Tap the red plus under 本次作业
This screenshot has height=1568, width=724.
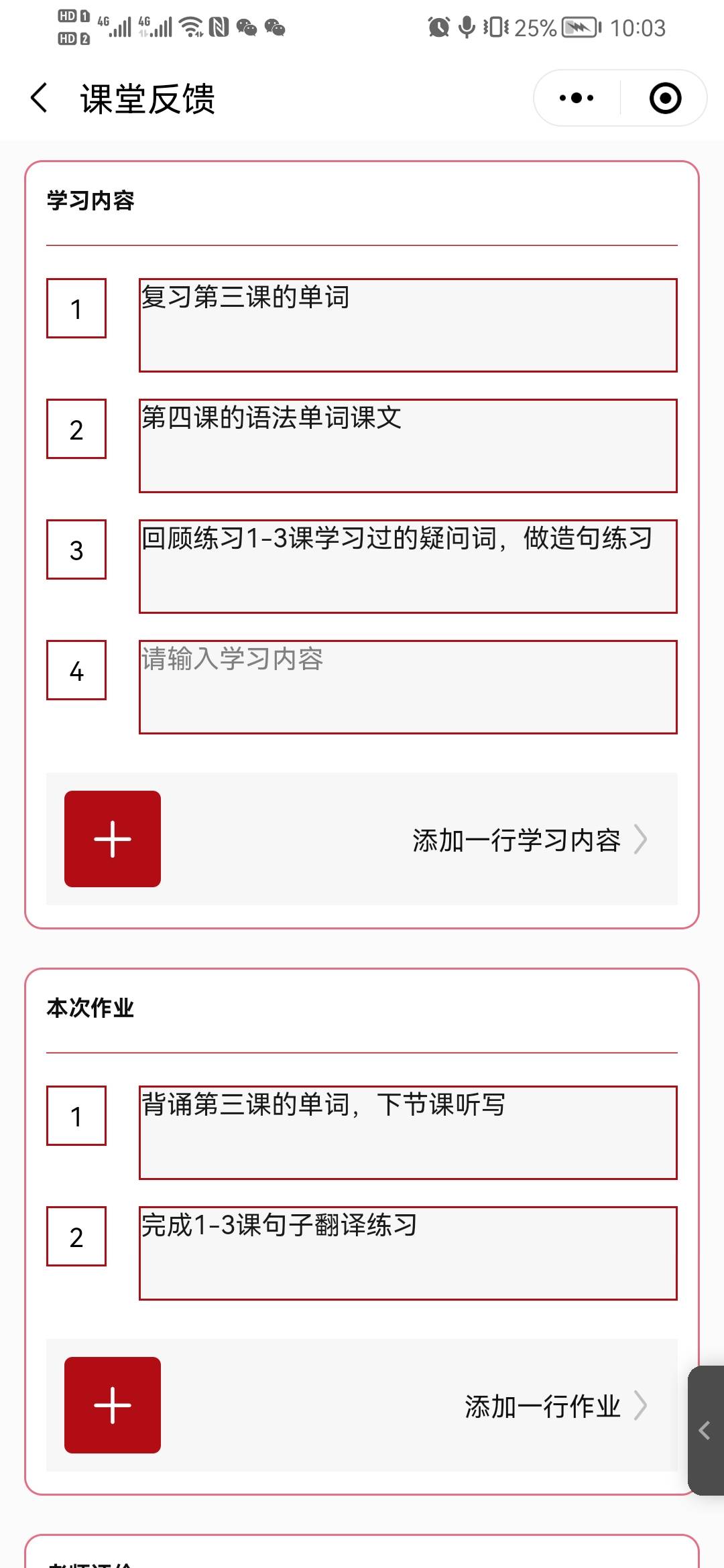tap(113, 1405)
